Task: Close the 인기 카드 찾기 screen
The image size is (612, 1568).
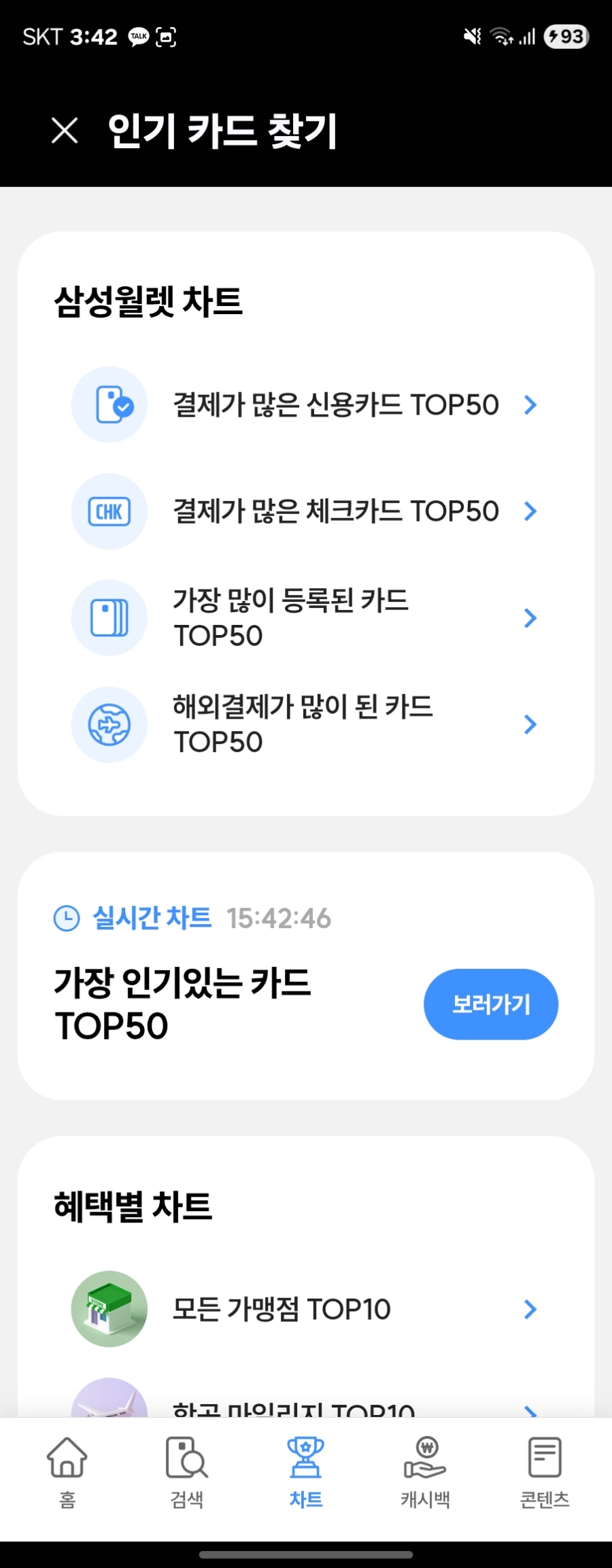Action: coord(65,130)
